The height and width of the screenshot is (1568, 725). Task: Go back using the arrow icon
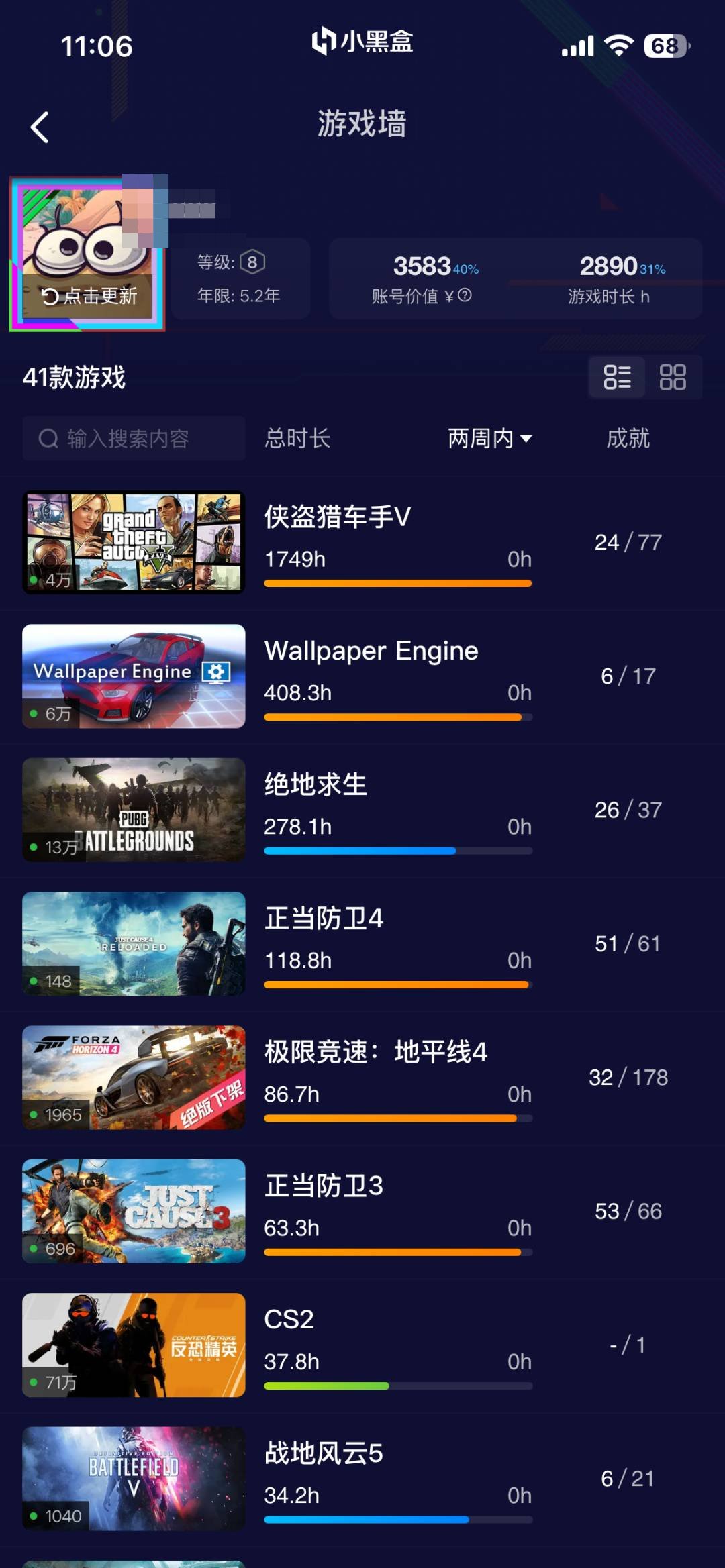40,126
